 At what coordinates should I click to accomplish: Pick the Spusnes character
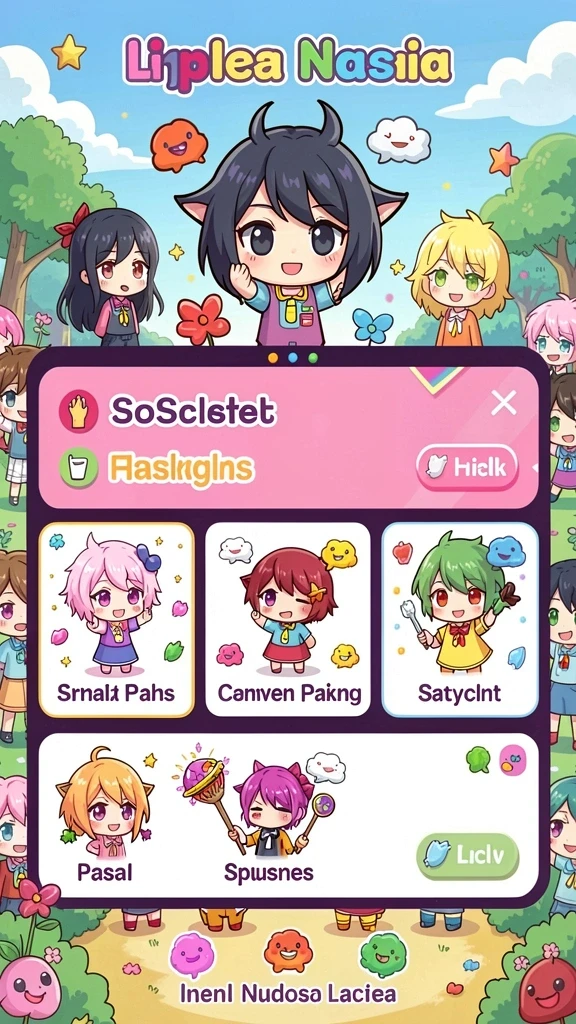(x=268, y=818)
